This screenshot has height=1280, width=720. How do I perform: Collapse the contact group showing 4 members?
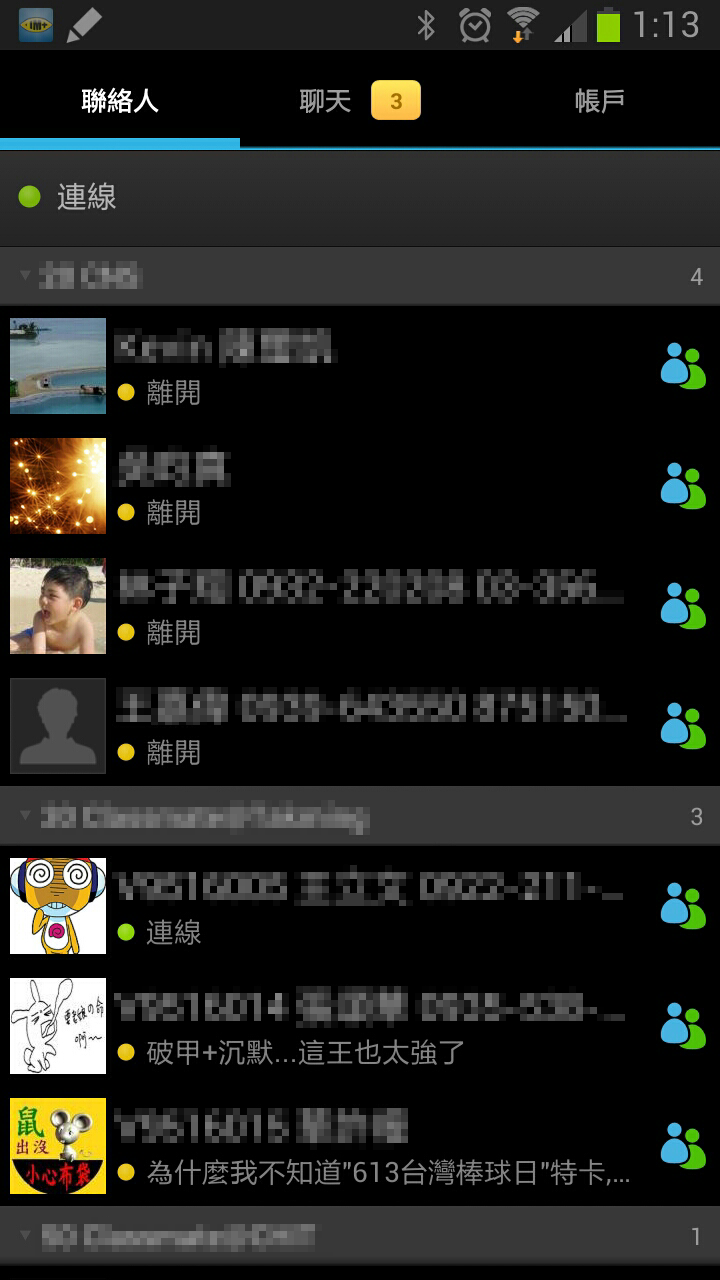(x=360, y=276)
